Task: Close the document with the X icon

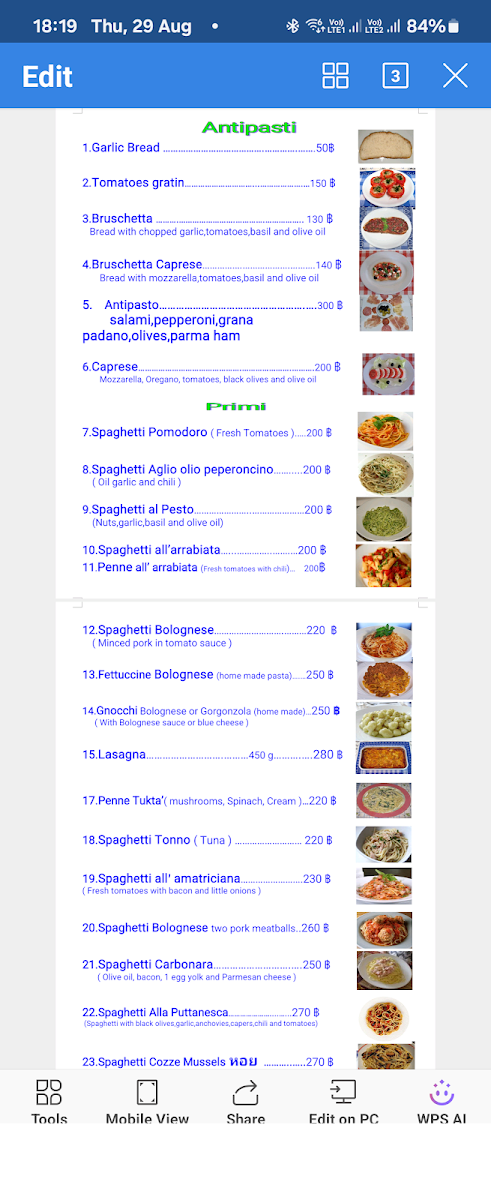Action: [x=455, y=76]
